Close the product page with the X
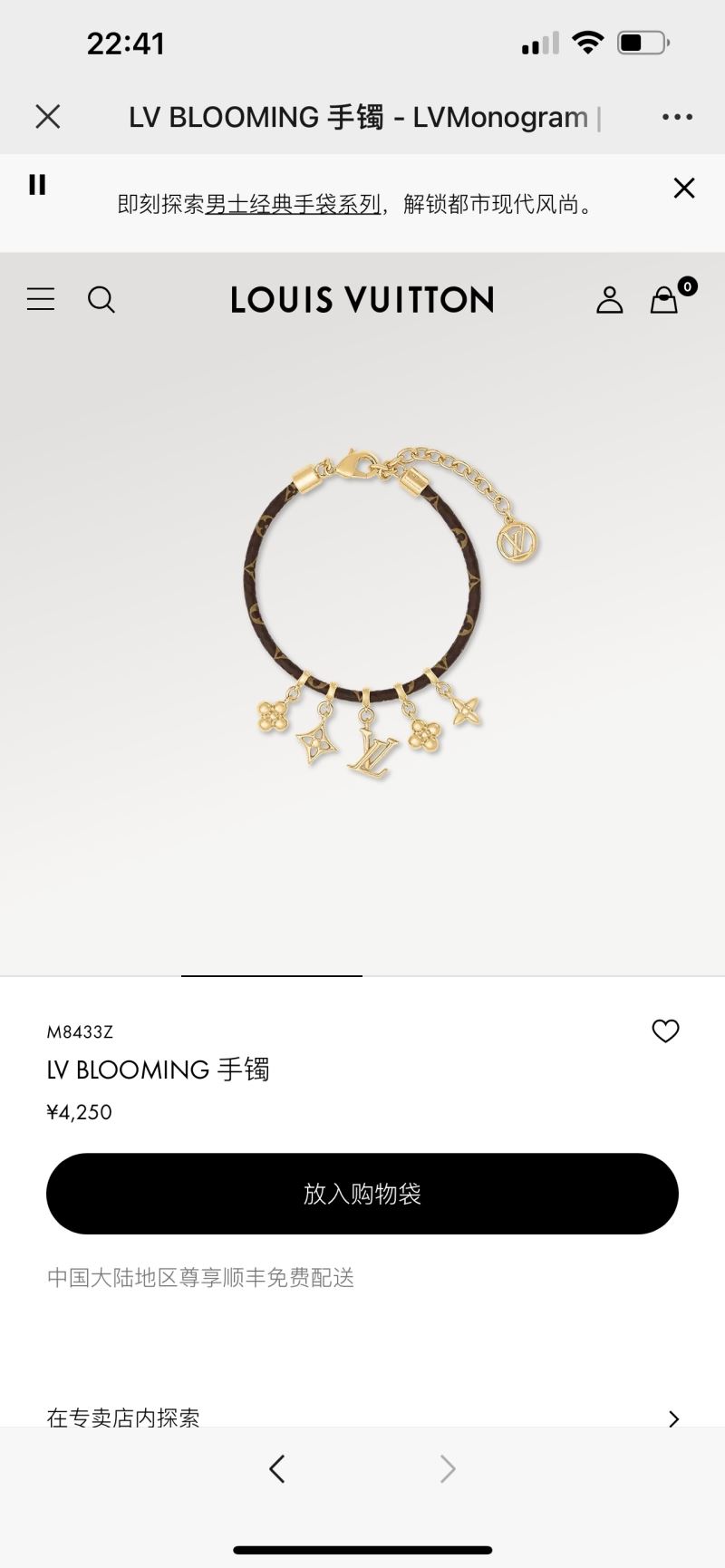The height and width of the screenshot is (1568, 725). (x=47, y=116)
